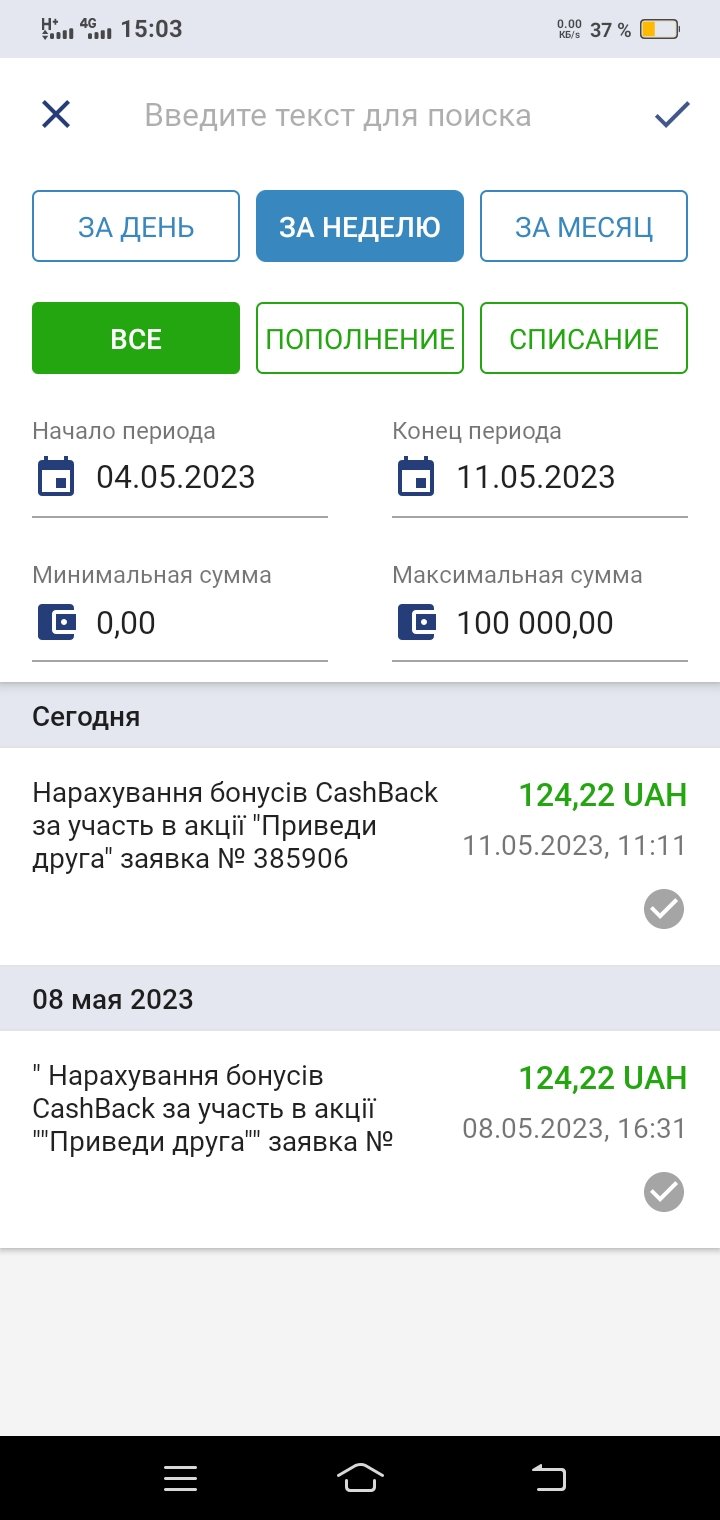The width and height of the screenshot is (720, 1520).
Task: Close the search filter with the X
Action: 56,115
